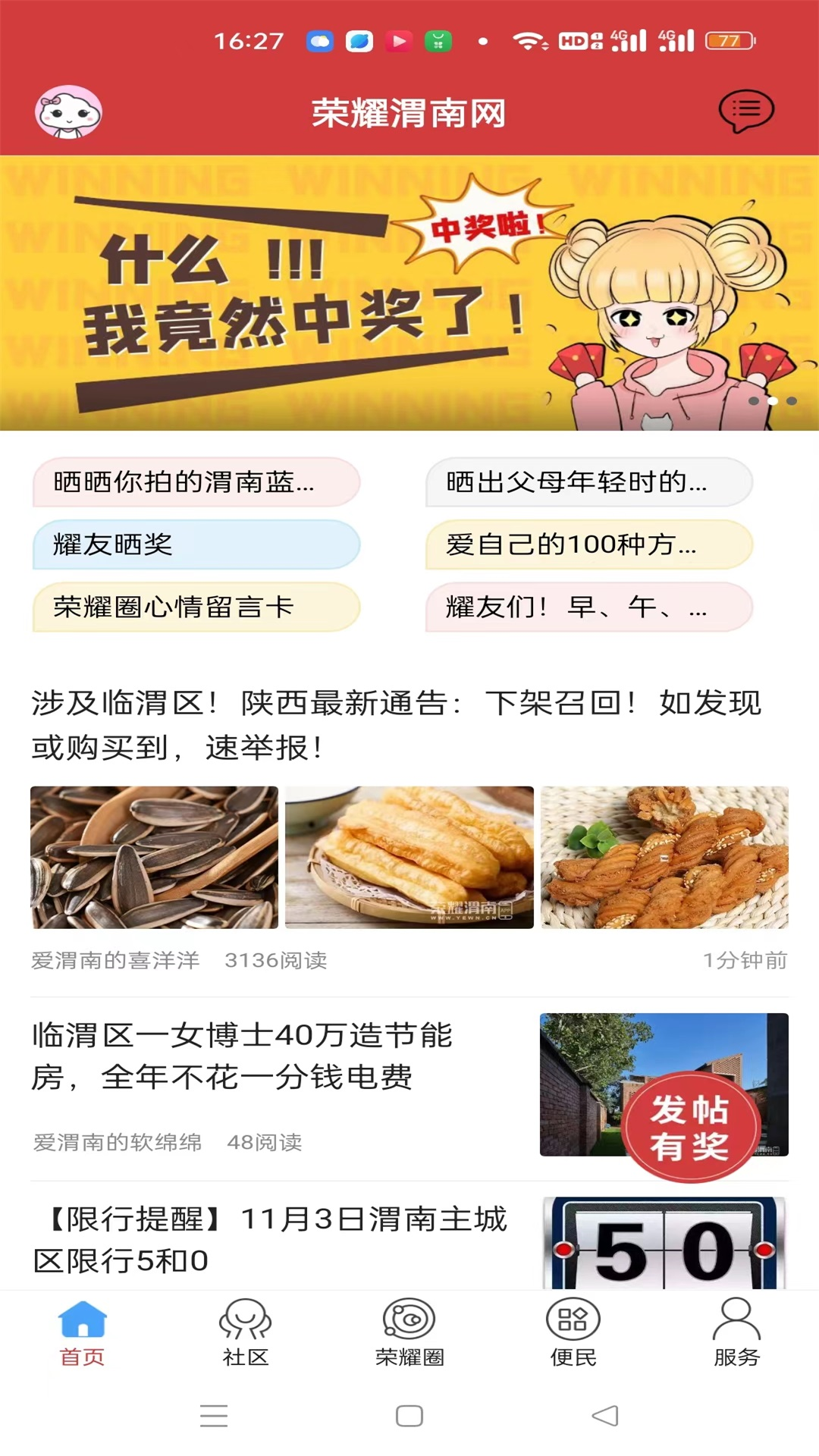Image resolution: width=819 pixels, height=1456 pixels.
Task: Open the 晒晒你拍的渭南蓝 topic
Action: tap(194, 482)
